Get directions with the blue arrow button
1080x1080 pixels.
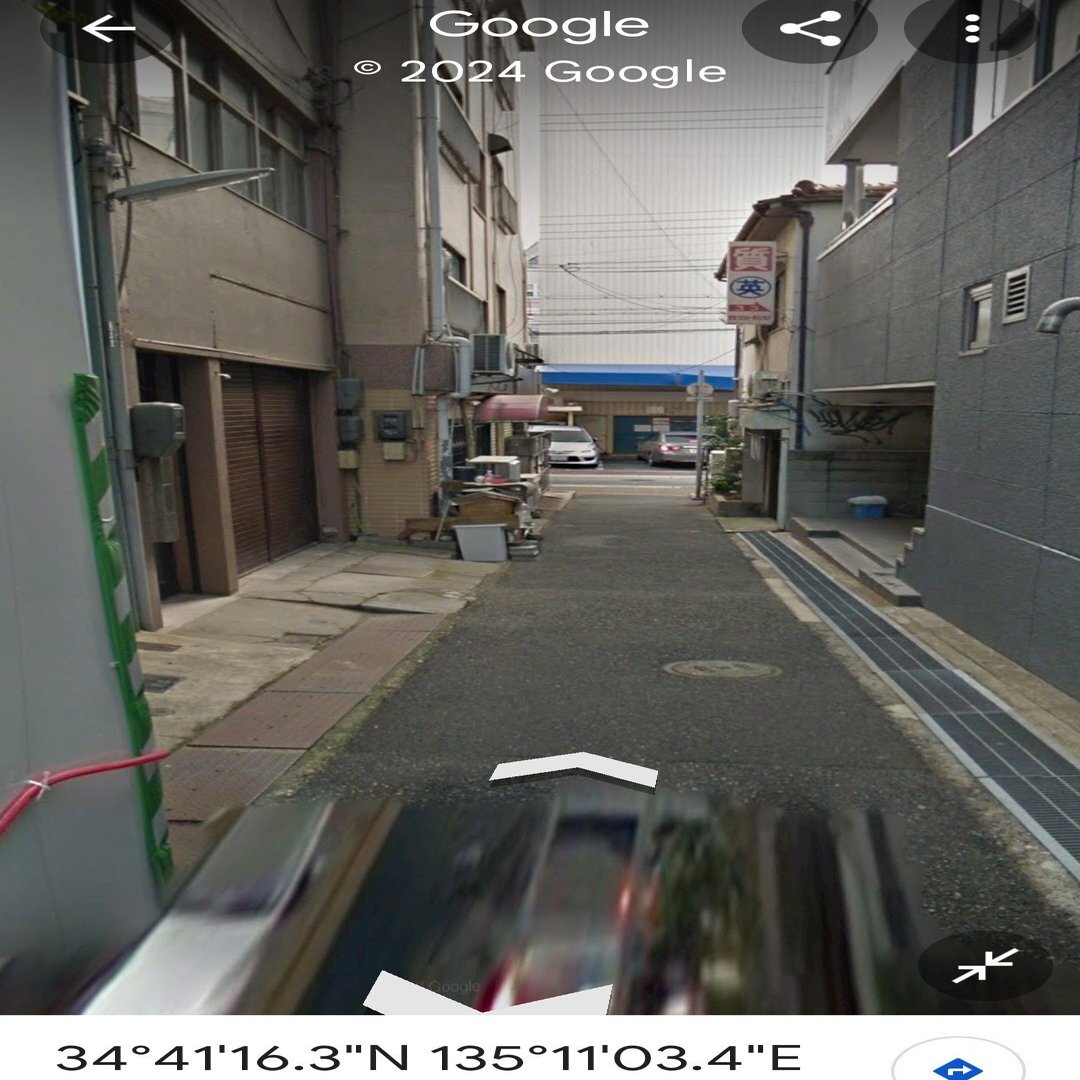(x=957, y=1066)
